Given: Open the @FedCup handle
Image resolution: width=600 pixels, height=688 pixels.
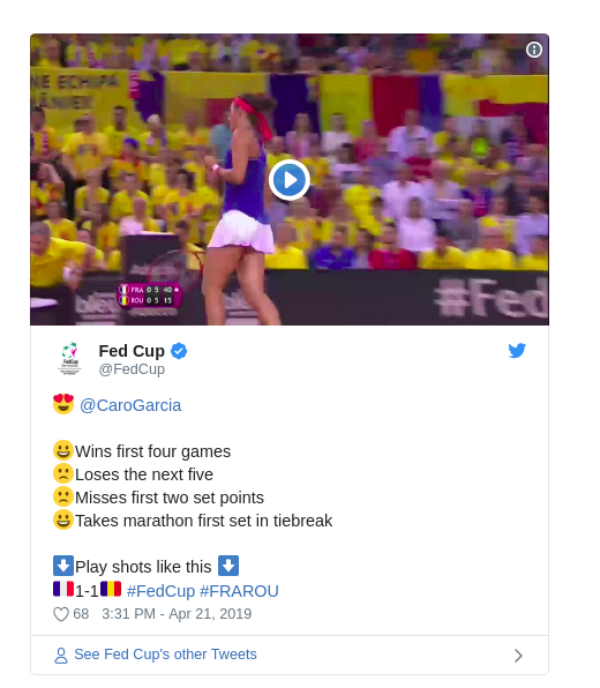Looking at the screenshot, I should (x=131, y=369).
